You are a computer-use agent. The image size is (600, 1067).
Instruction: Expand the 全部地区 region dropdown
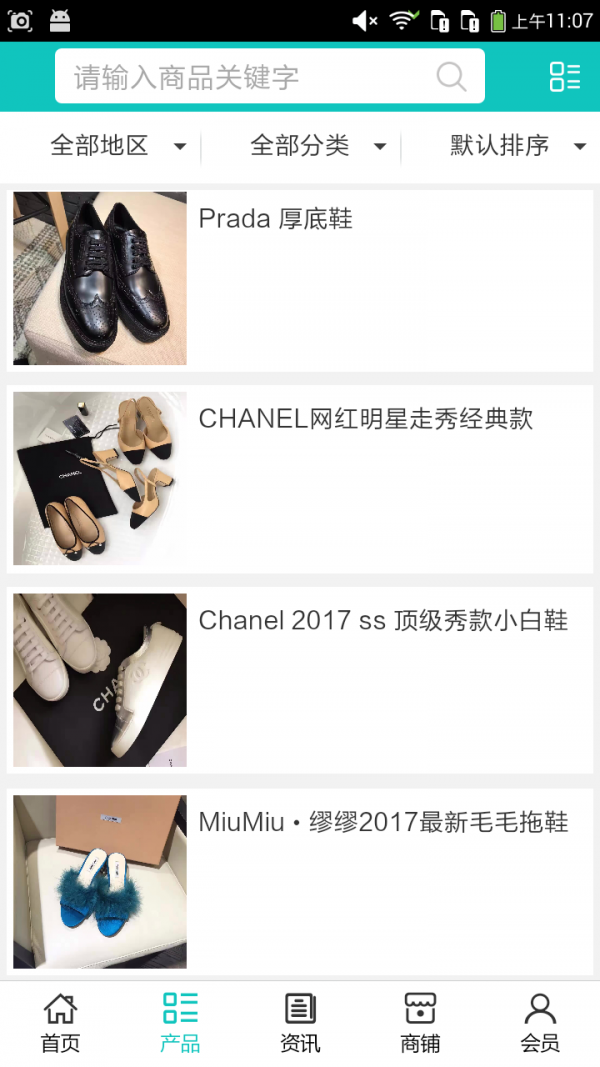coord(118,146)
